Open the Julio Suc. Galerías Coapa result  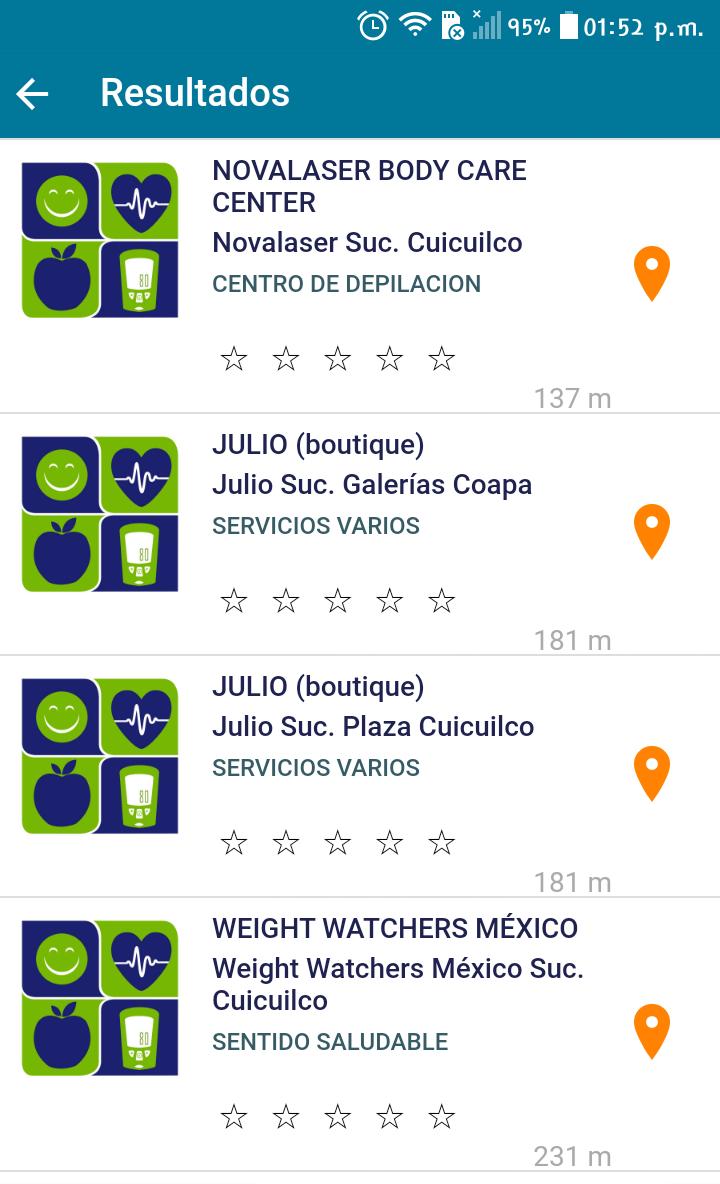tap(360, 535)
